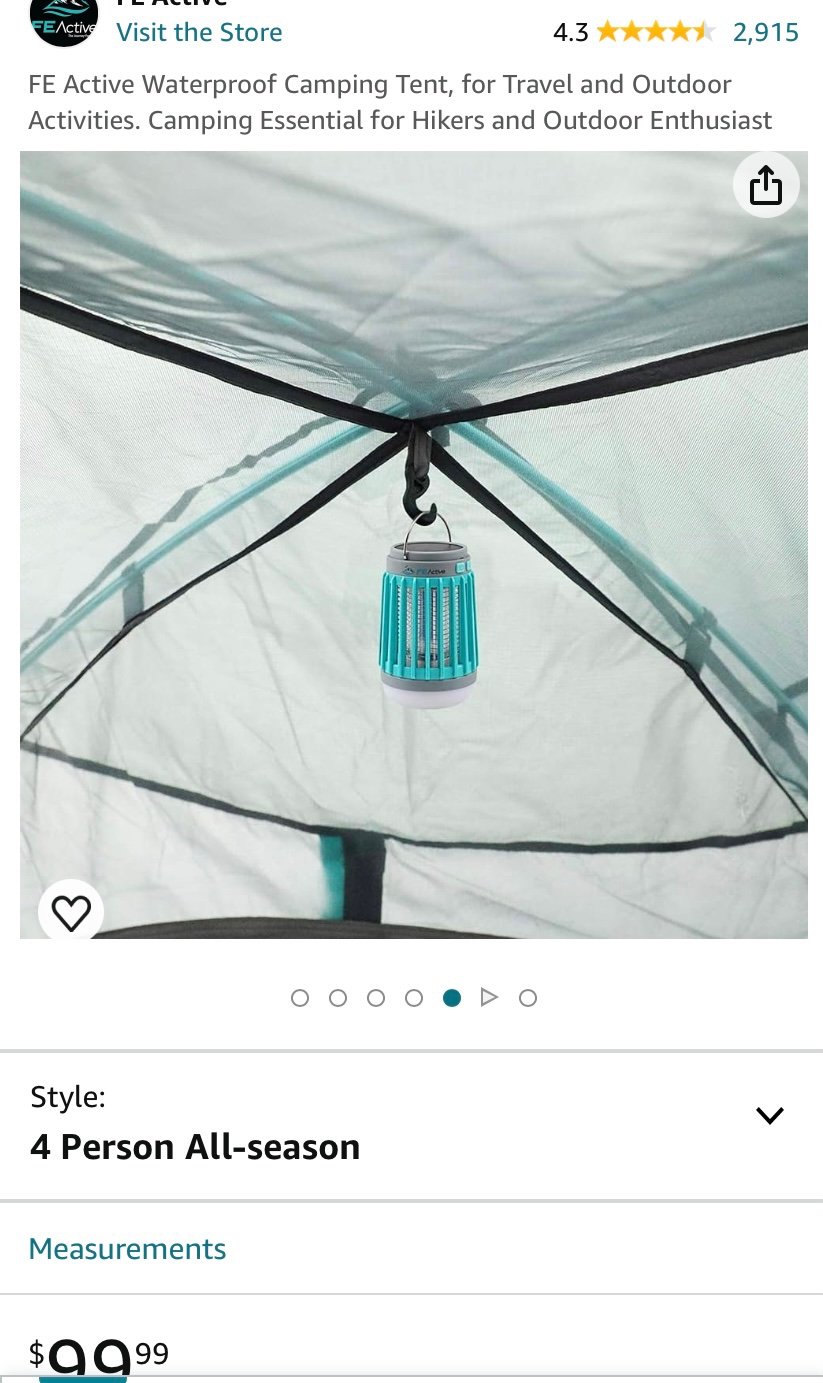Screen dimensions: 823x1383
Task: Jump to the first image dot
Action: point(300,997)
